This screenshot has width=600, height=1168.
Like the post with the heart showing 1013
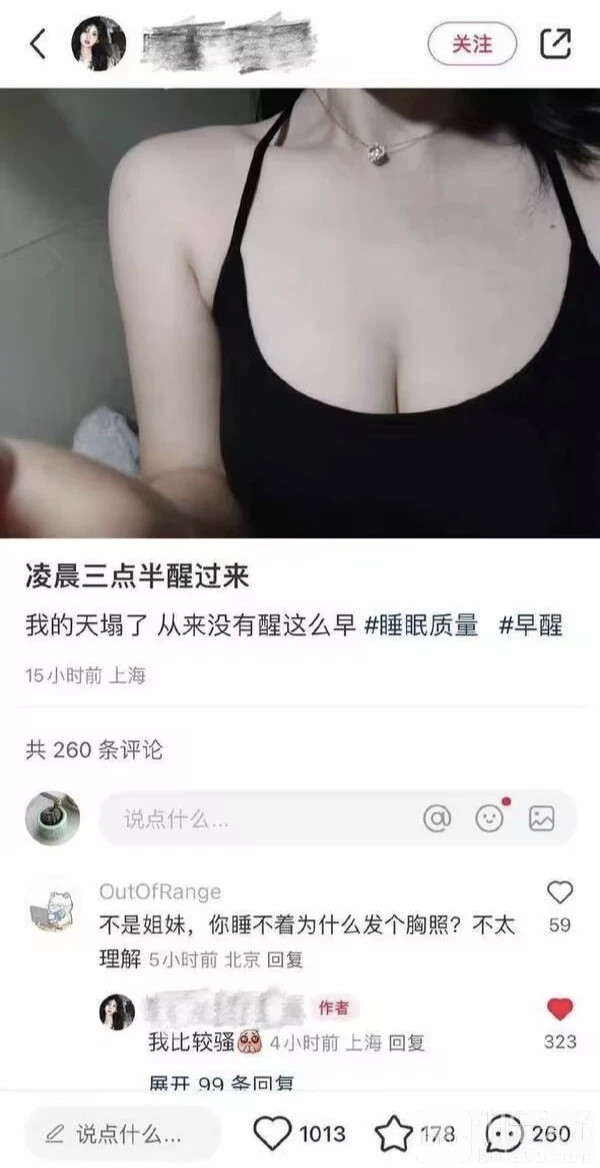point(272,1134)
